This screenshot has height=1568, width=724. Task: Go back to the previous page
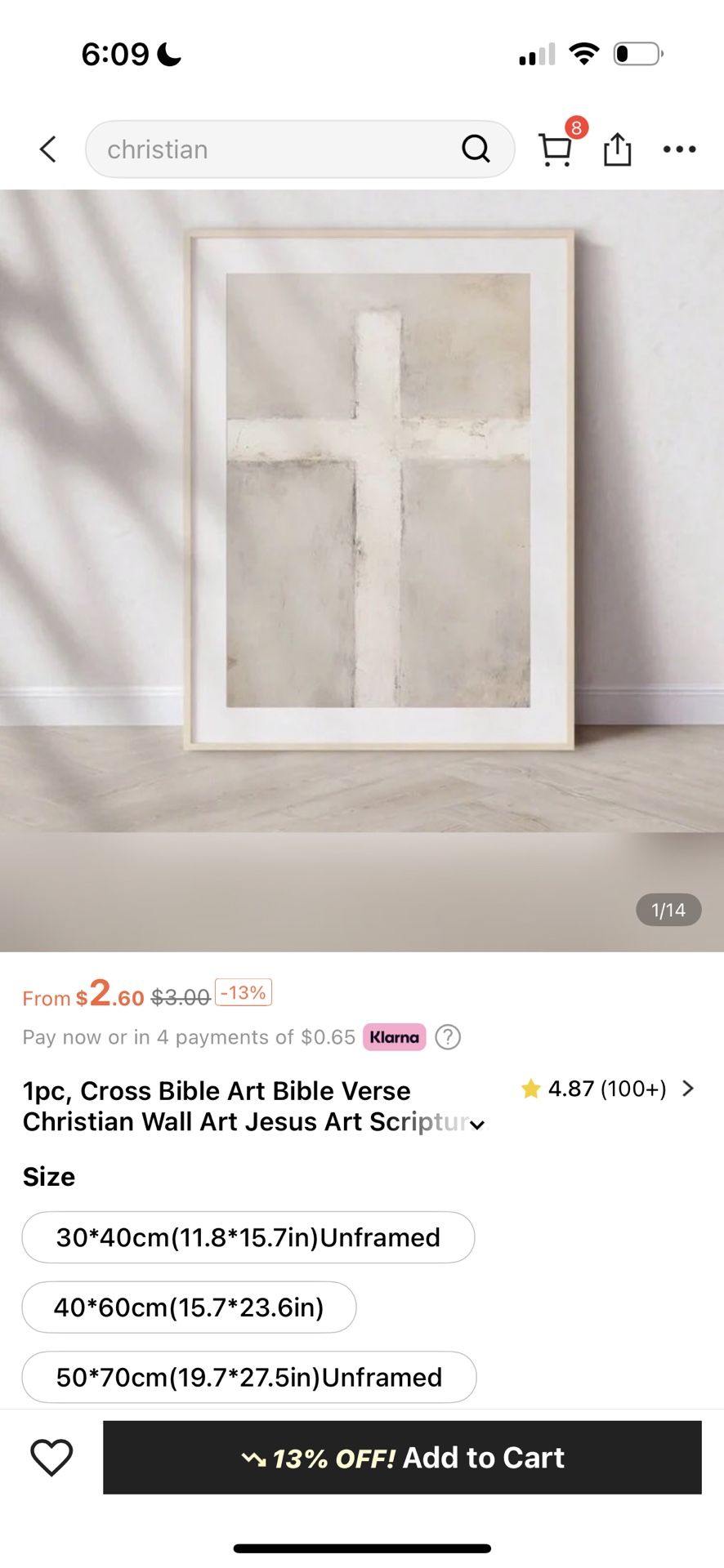[48, 149]
